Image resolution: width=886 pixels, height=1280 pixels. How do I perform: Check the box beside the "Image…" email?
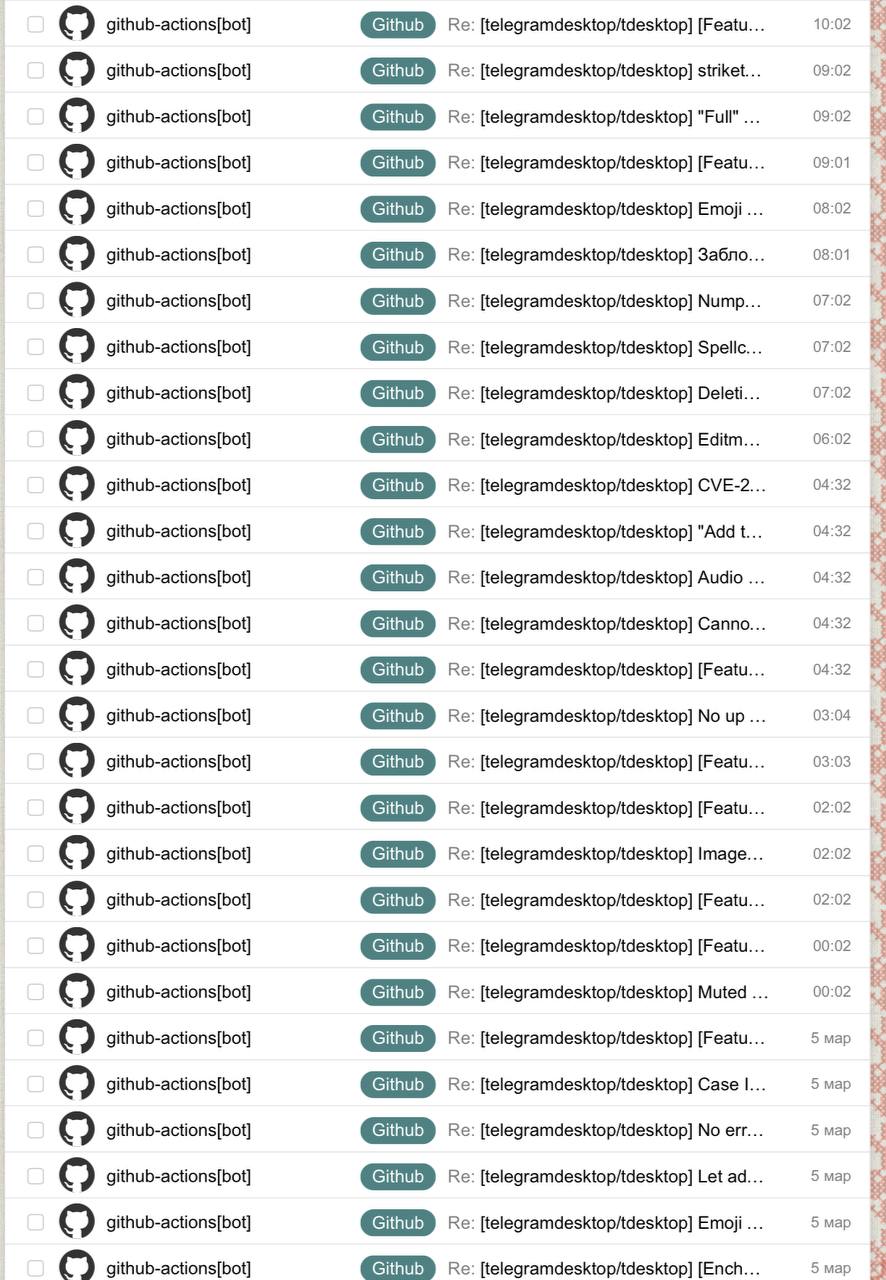tap(36, 853)
